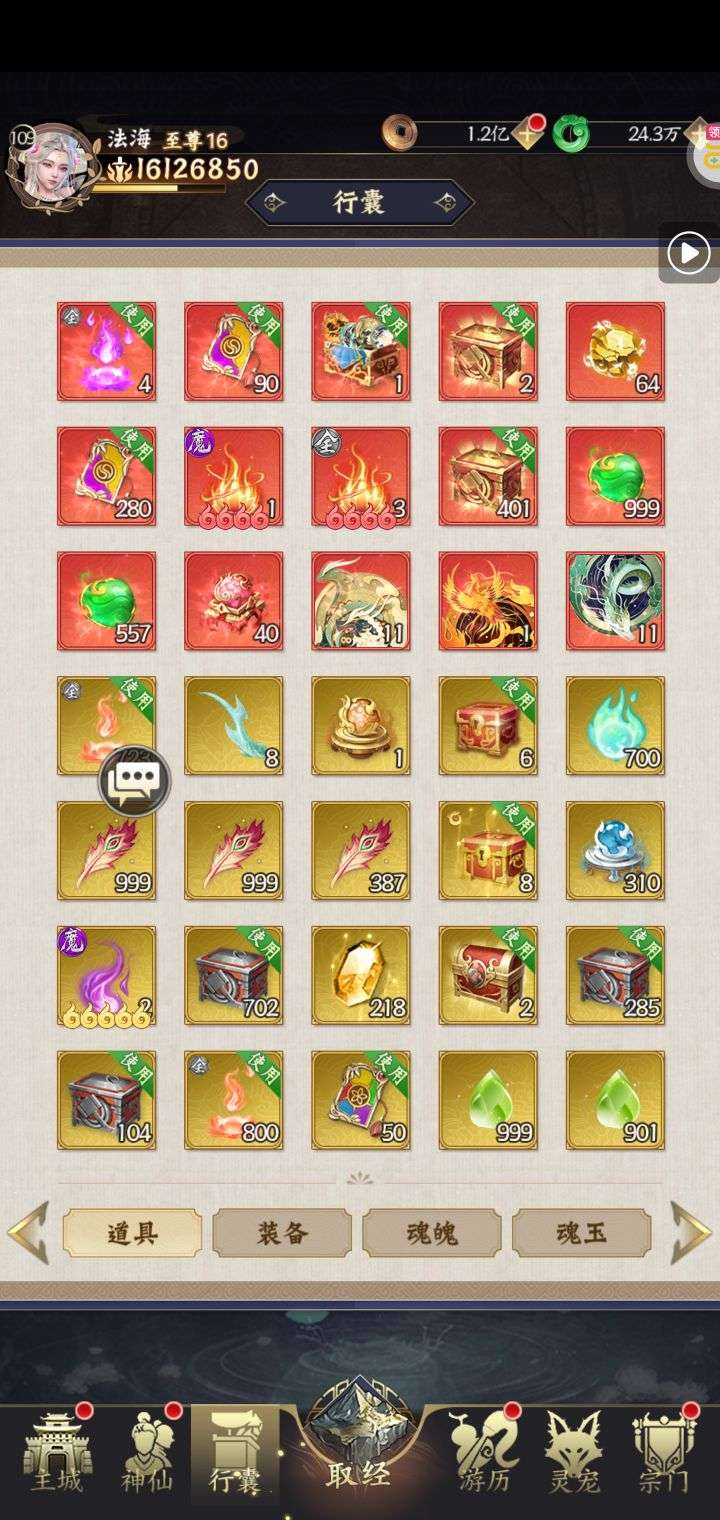Image resolution: width=720 pixels, height=1520 pixels.
Task: Go to 灵宠 page
Action: (575, 1455)
